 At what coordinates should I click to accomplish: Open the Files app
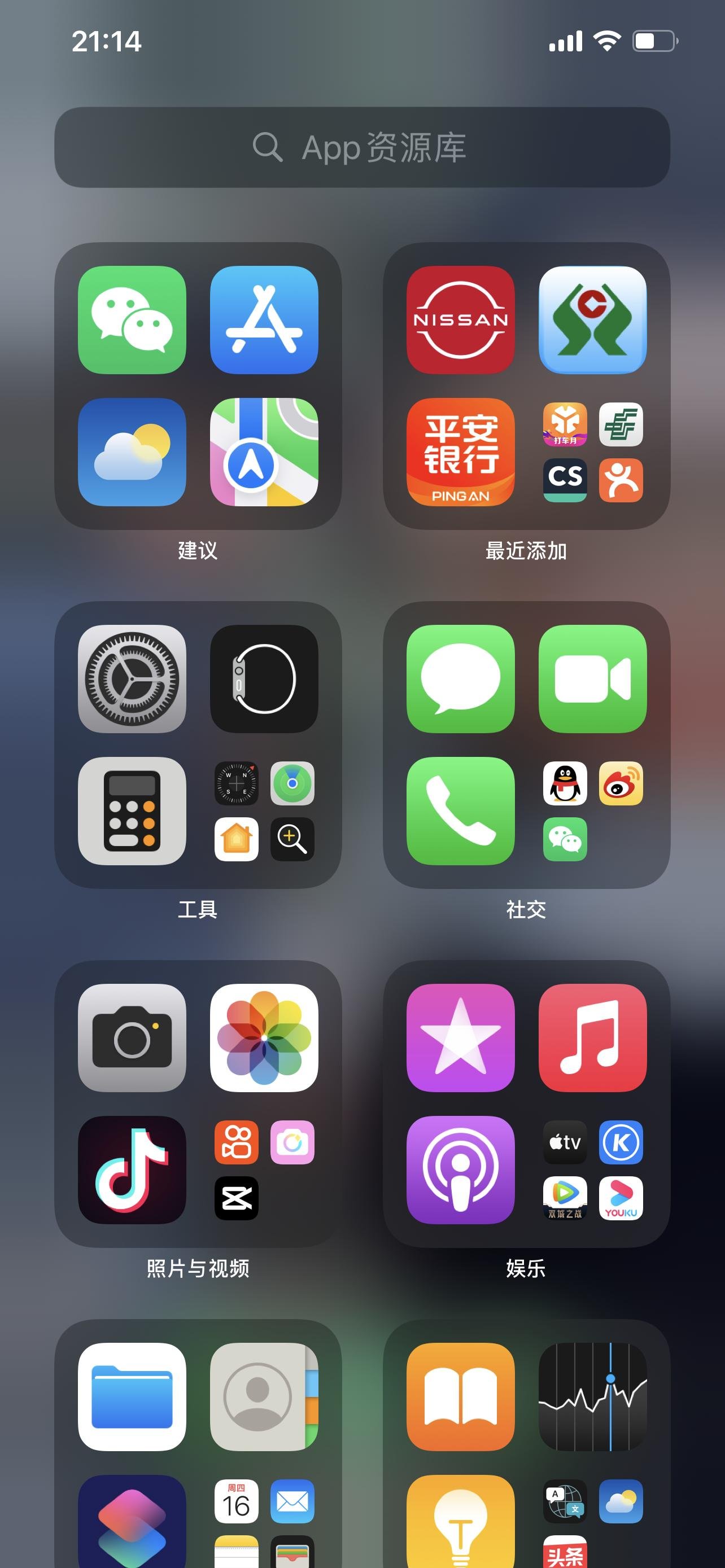(132, 1397)
